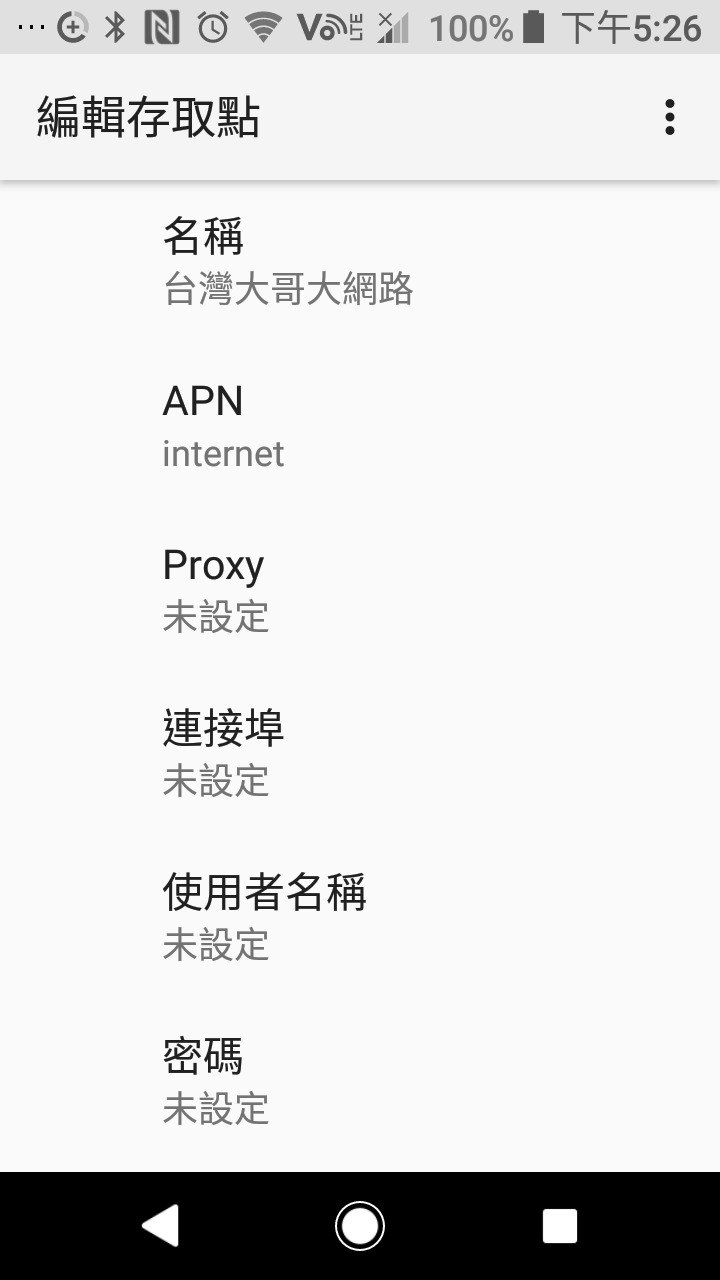This screenshot has width=720, height=1280.
Task: Tap the system home button
Action: pos(360,1226)
